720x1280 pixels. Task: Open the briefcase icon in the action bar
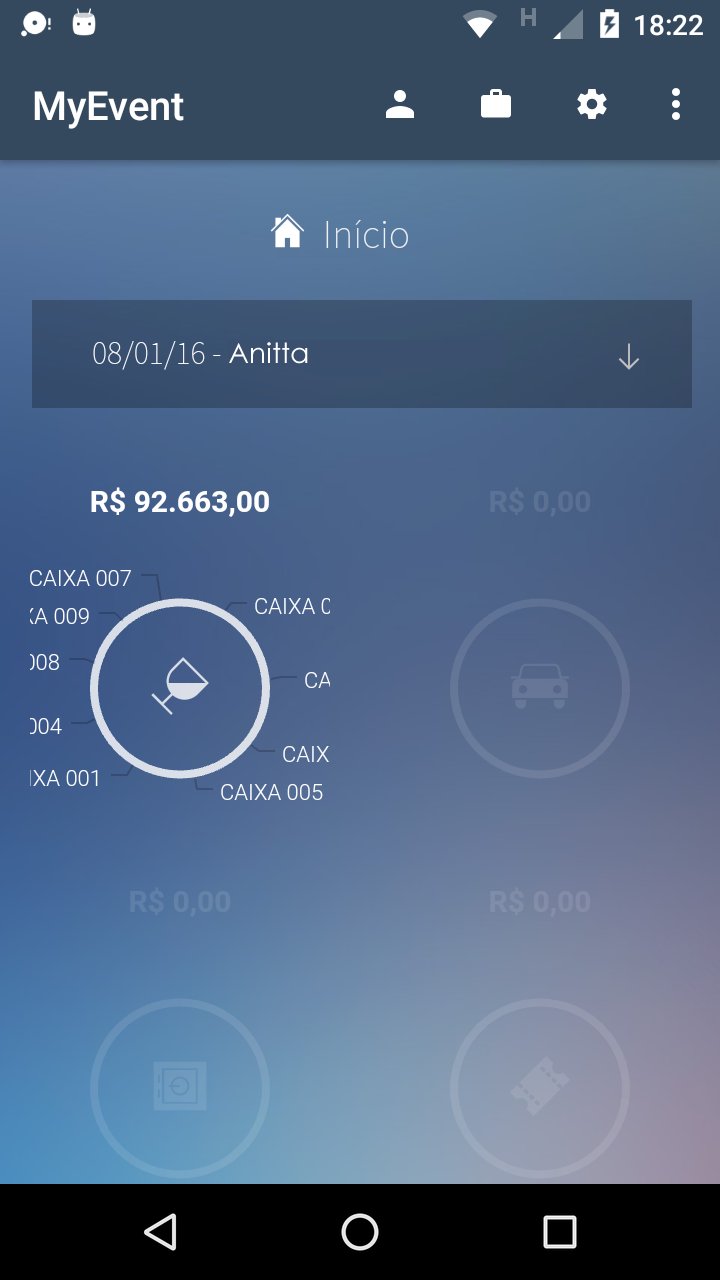click(495, 103)
